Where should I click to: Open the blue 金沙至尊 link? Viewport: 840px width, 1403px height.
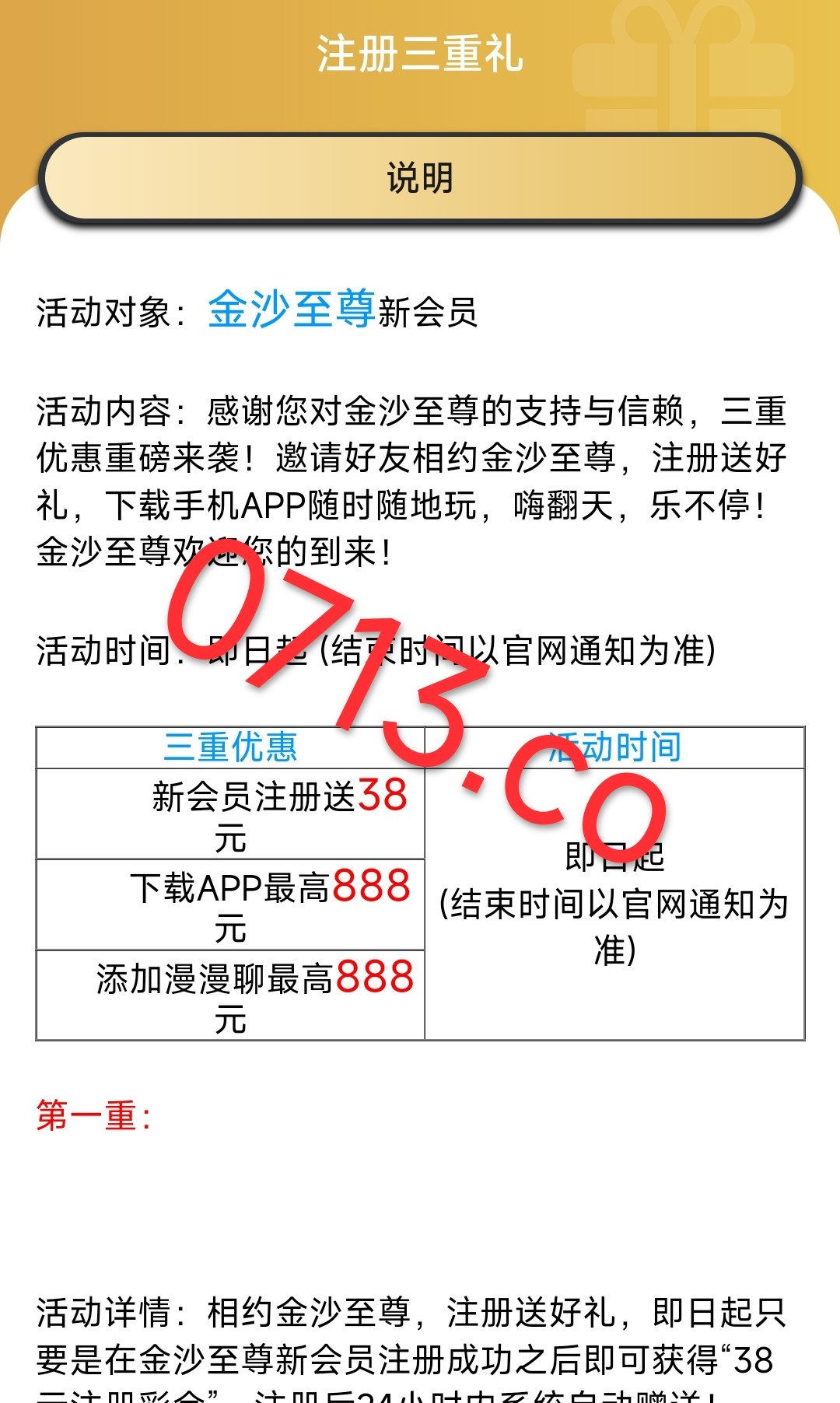[x=292, y=310]
